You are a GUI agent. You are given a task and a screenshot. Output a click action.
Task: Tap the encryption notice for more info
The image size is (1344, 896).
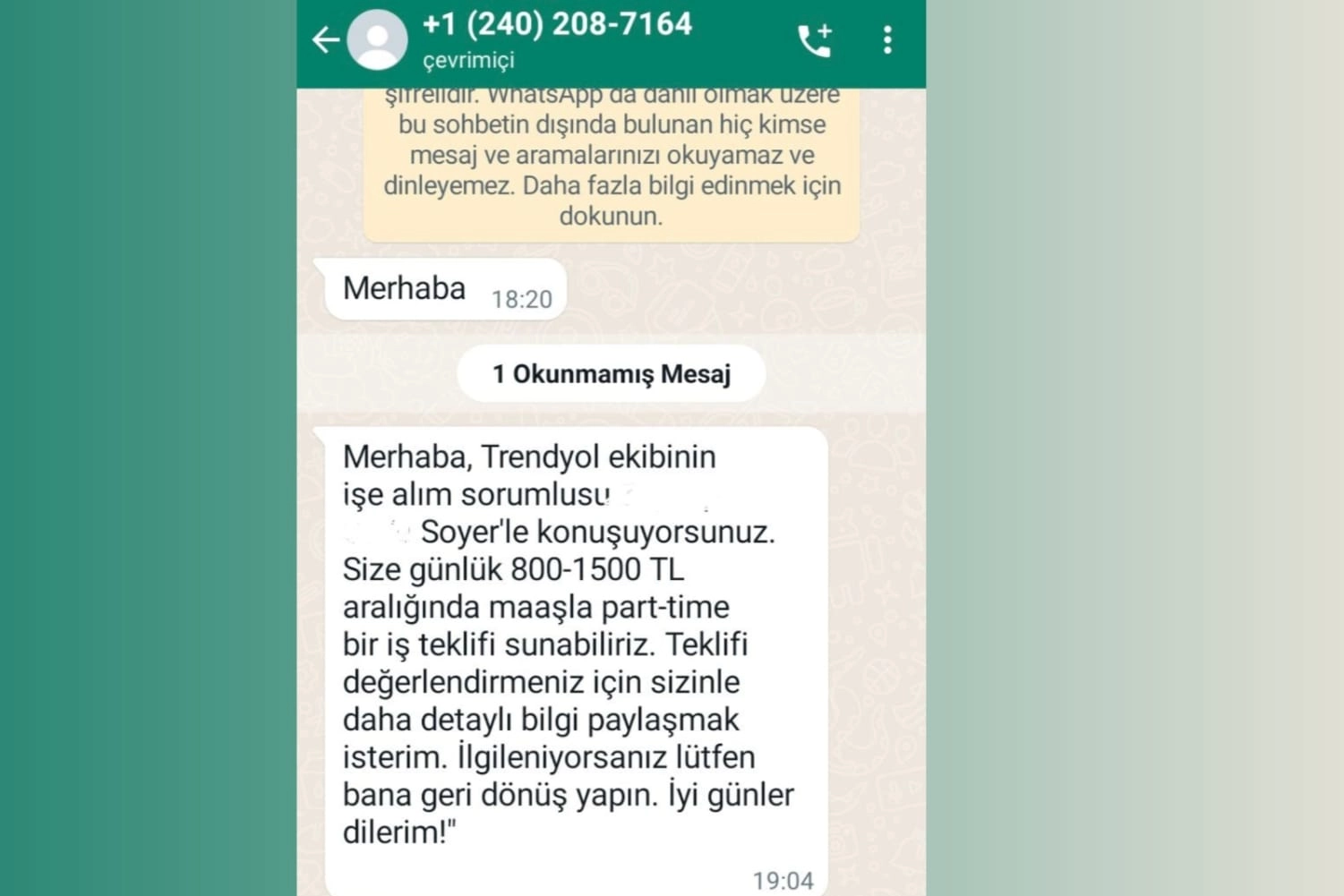612,166
